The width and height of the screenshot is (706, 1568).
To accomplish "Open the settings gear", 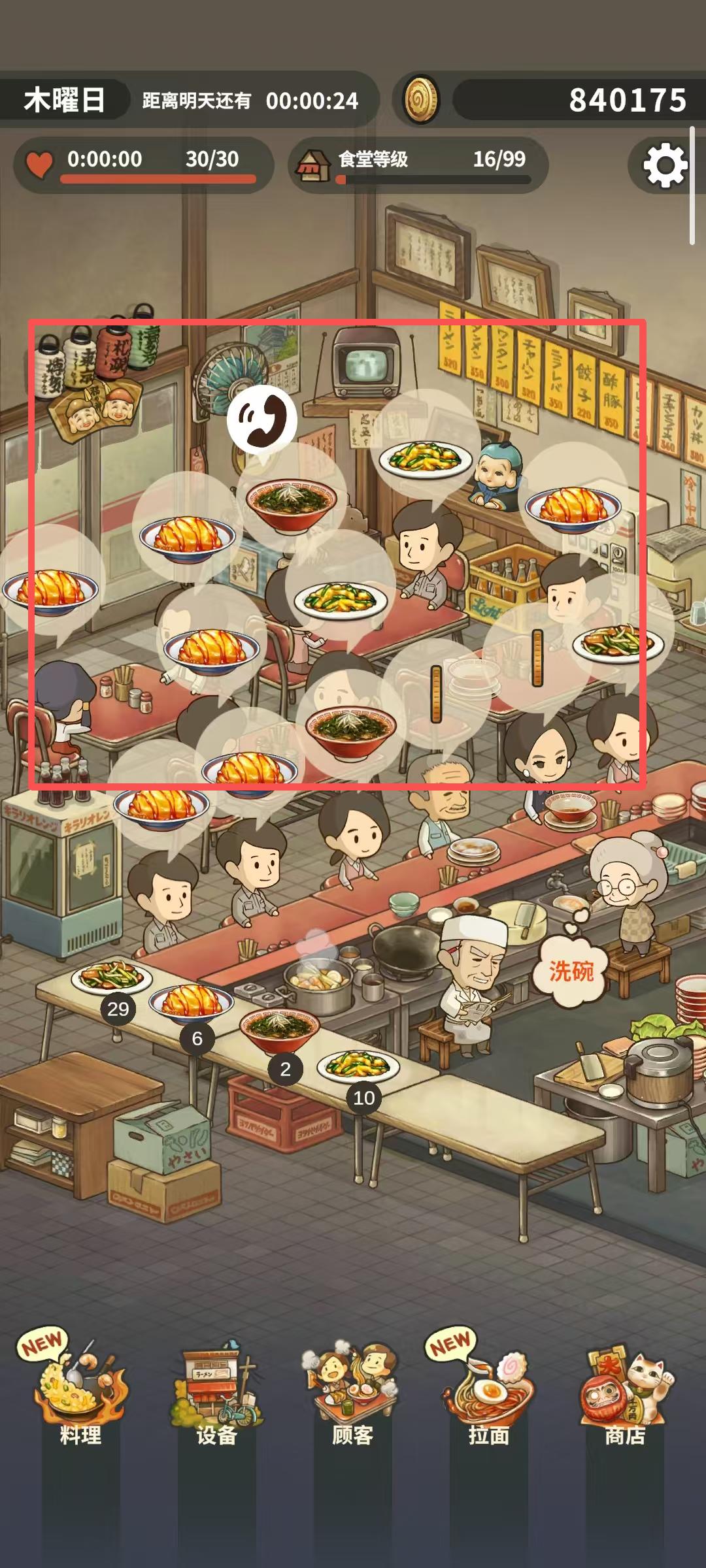I will click(665, 165).
